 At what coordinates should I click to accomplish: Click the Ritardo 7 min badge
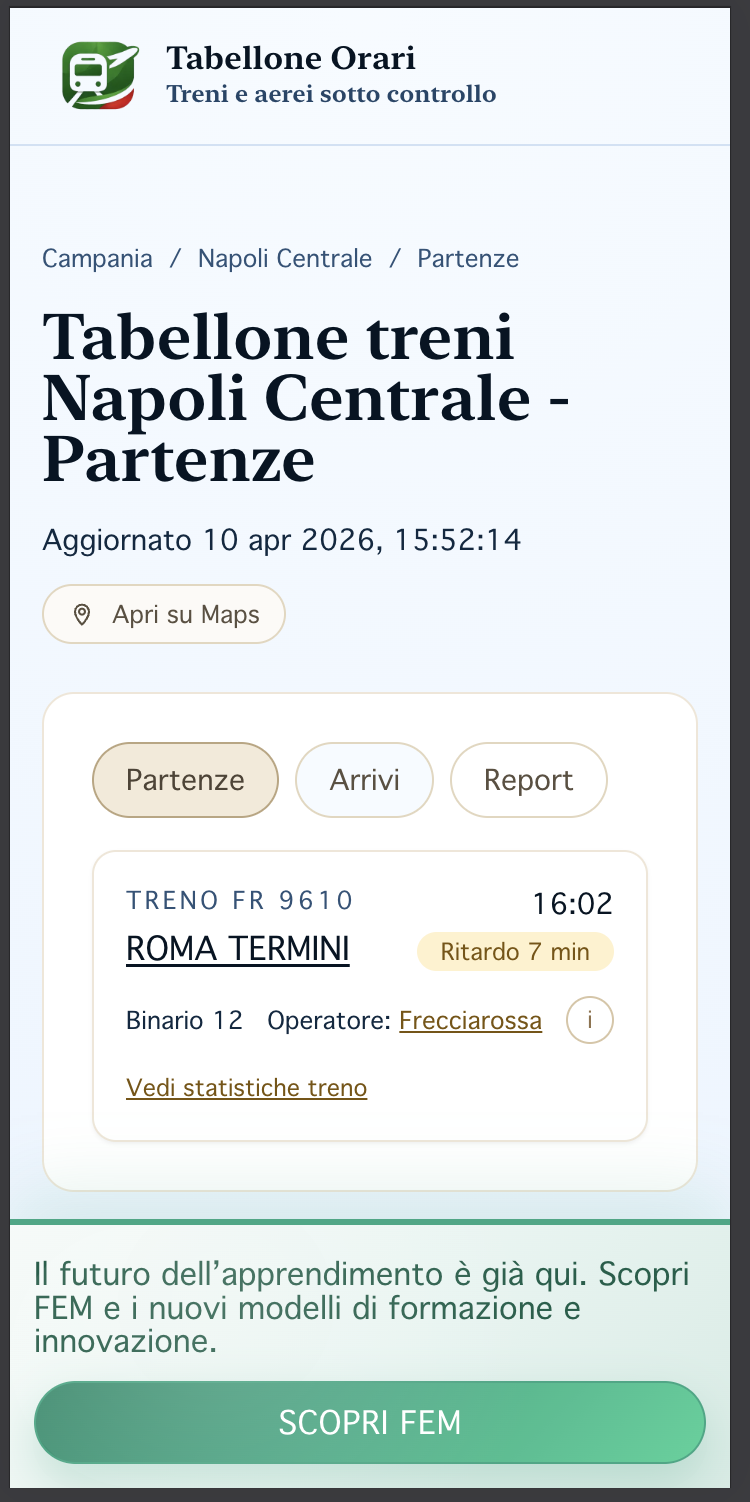(x=514, y=951)
